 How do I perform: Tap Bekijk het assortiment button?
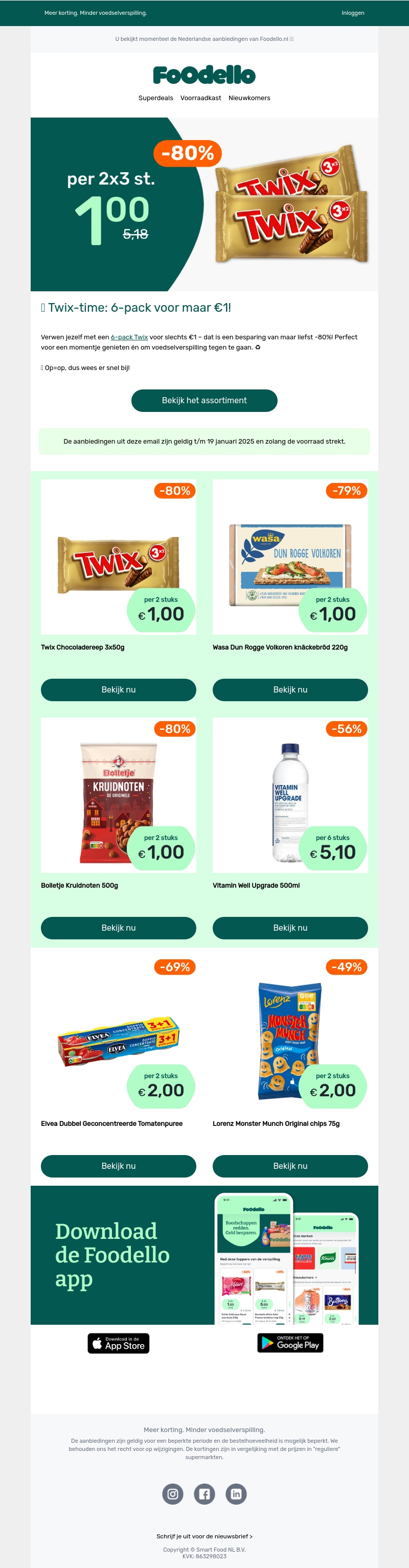coord(204,401)
